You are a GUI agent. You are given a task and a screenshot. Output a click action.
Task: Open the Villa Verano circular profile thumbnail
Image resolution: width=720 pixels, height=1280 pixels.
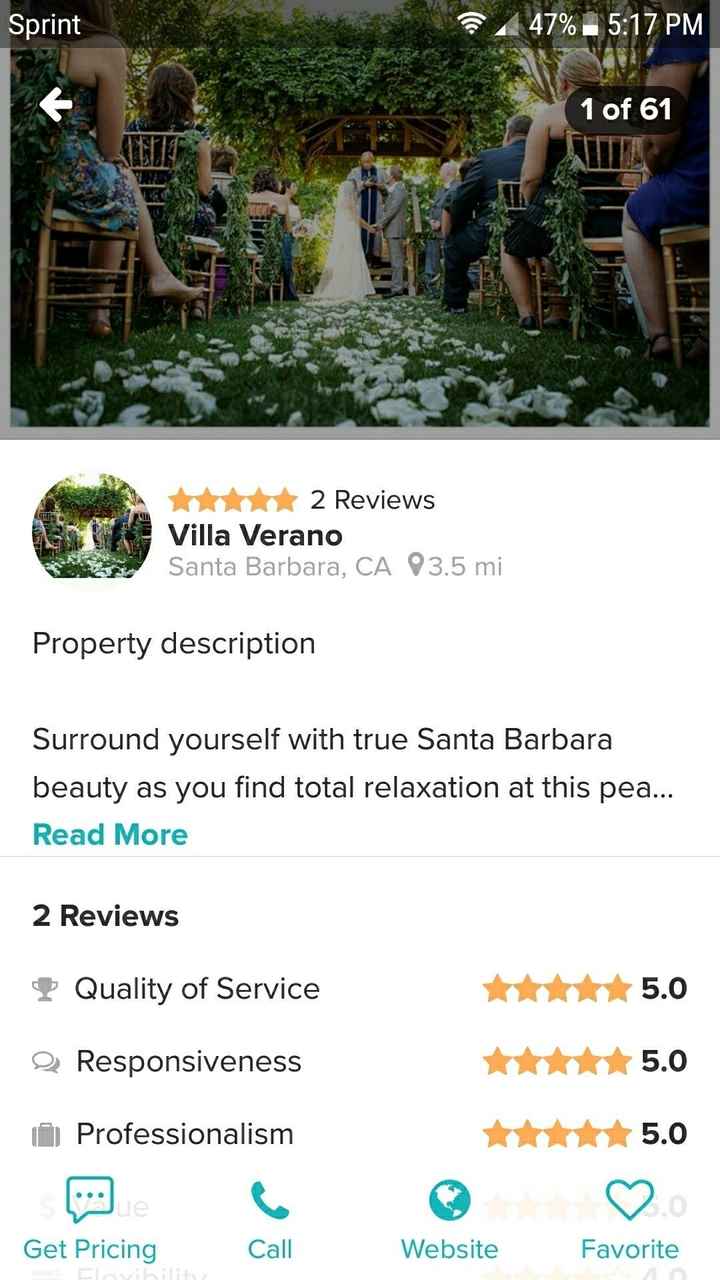(91, 528)
